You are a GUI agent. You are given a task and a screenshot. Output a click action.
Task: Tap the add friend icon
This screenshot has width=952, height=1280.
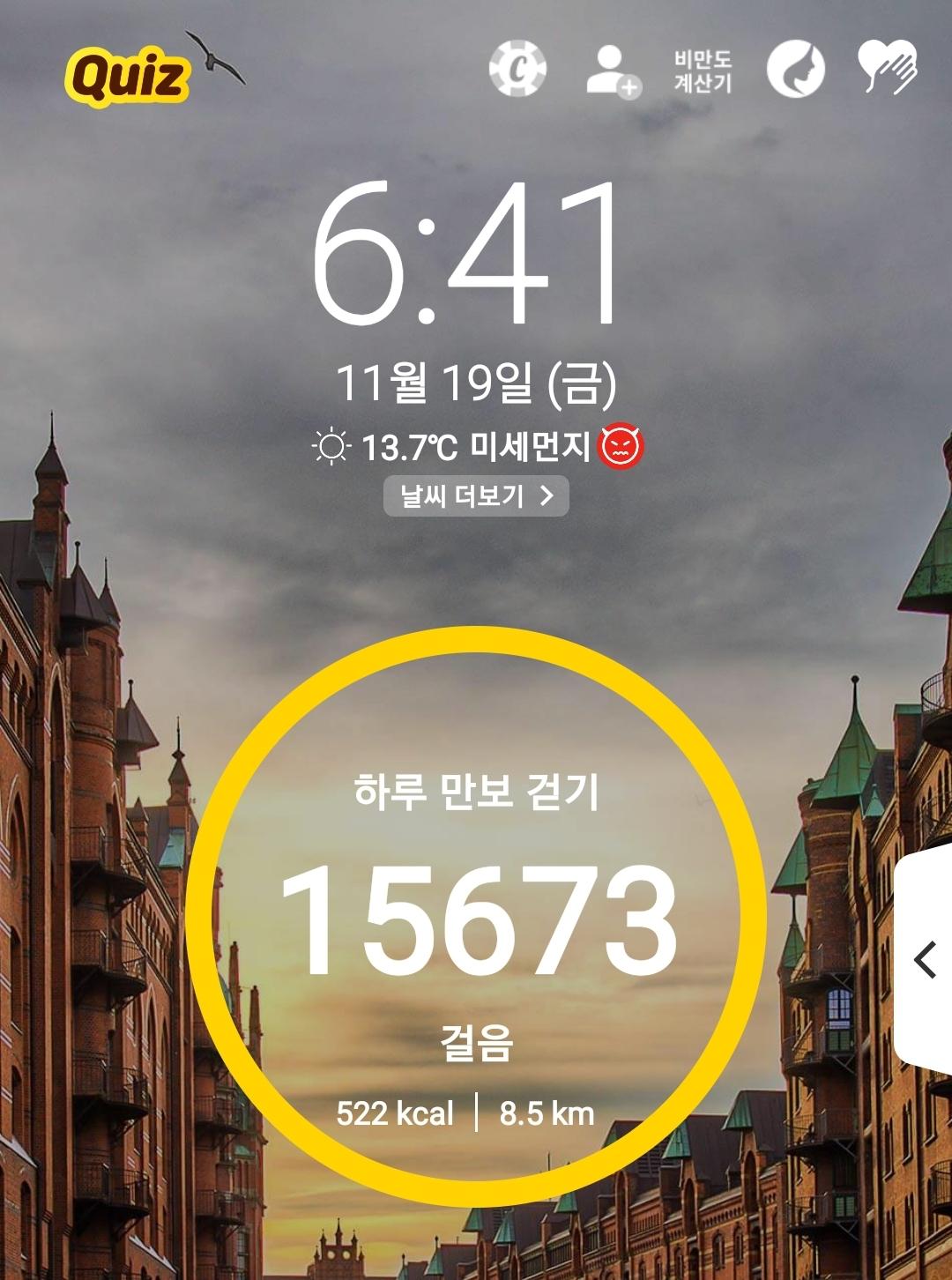click(613, 71)
